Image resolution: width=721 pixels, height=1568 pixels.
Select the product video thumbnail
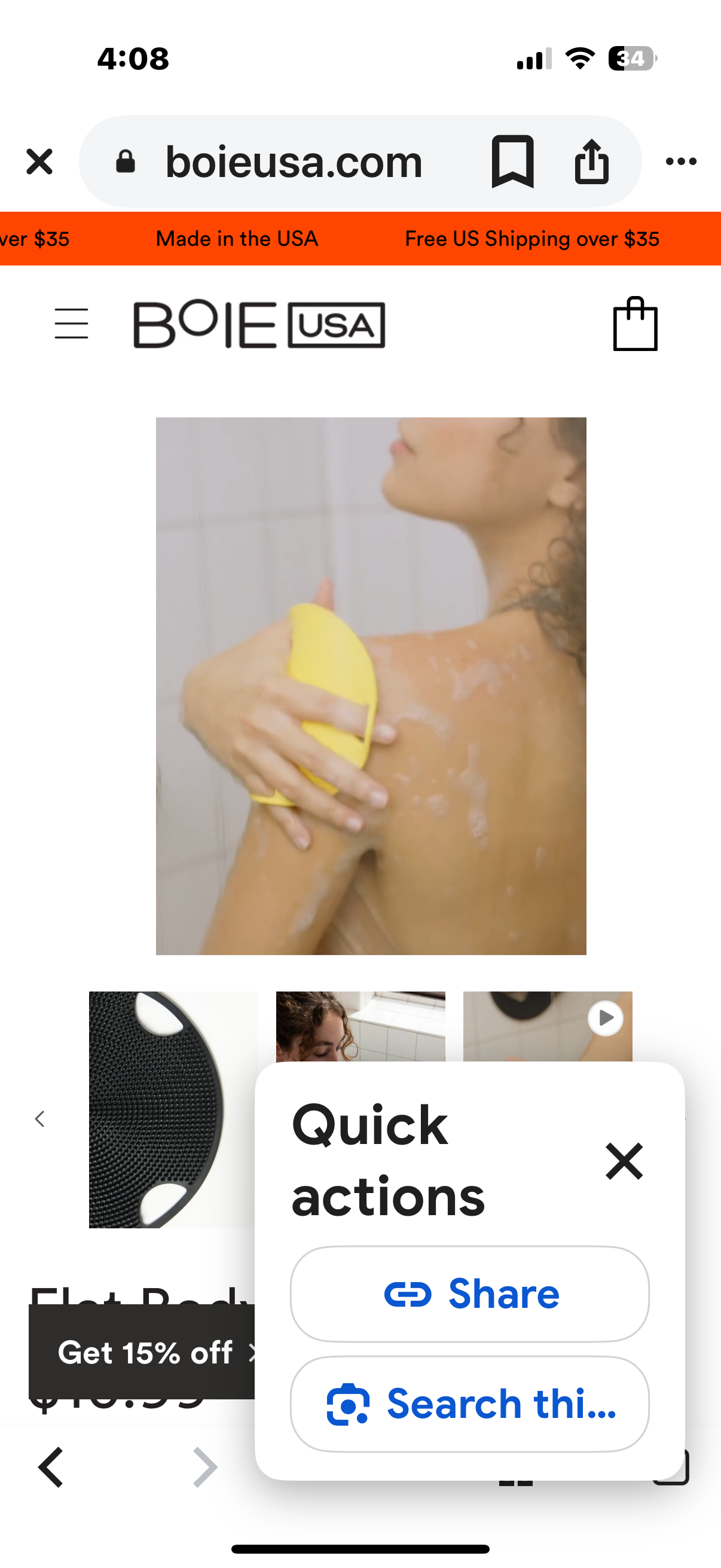tap(547, 1026)
